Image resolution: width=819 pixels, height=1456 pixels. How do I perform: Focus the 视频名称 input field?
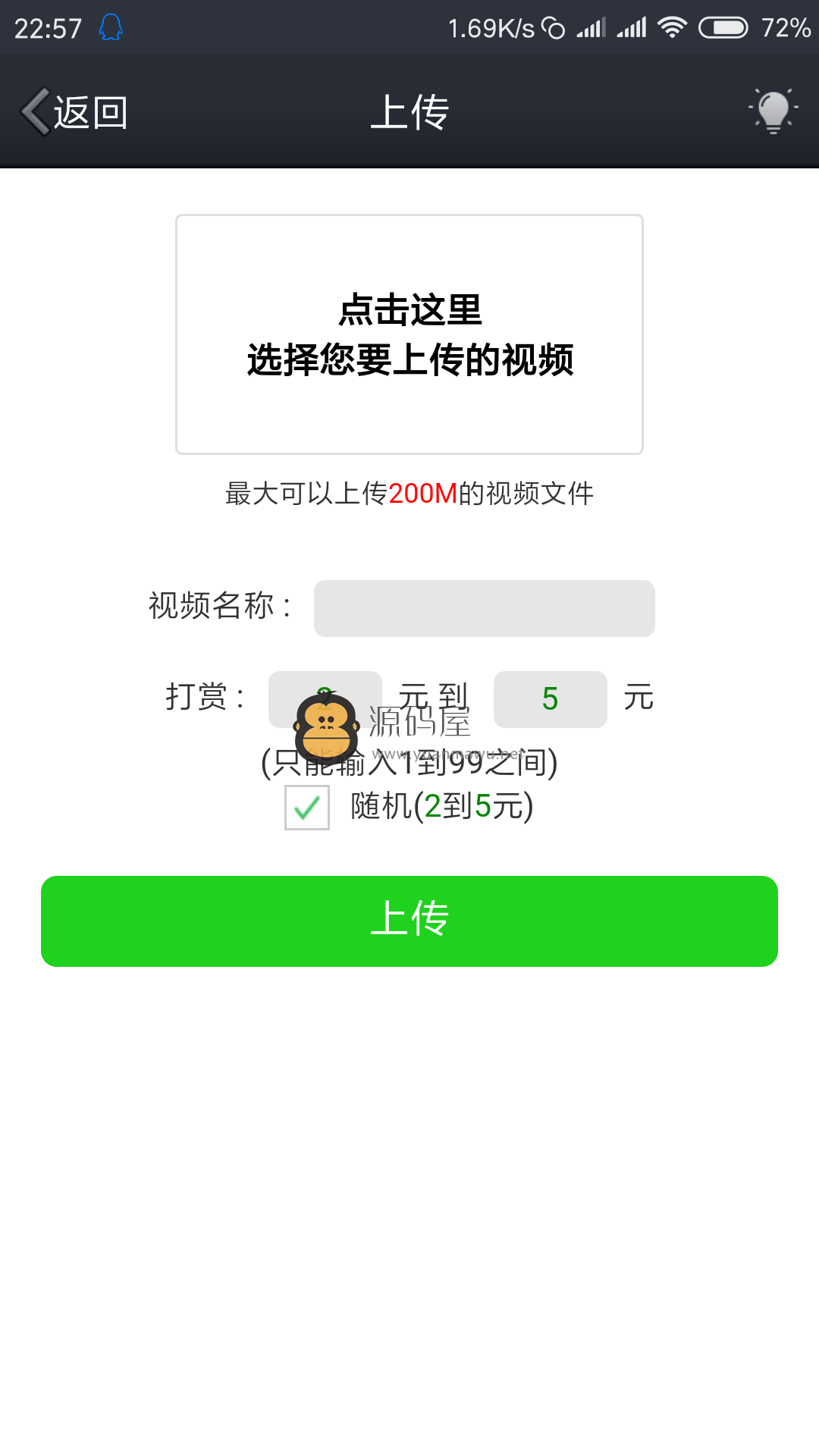pyautogui.click(x=484, y=608)
